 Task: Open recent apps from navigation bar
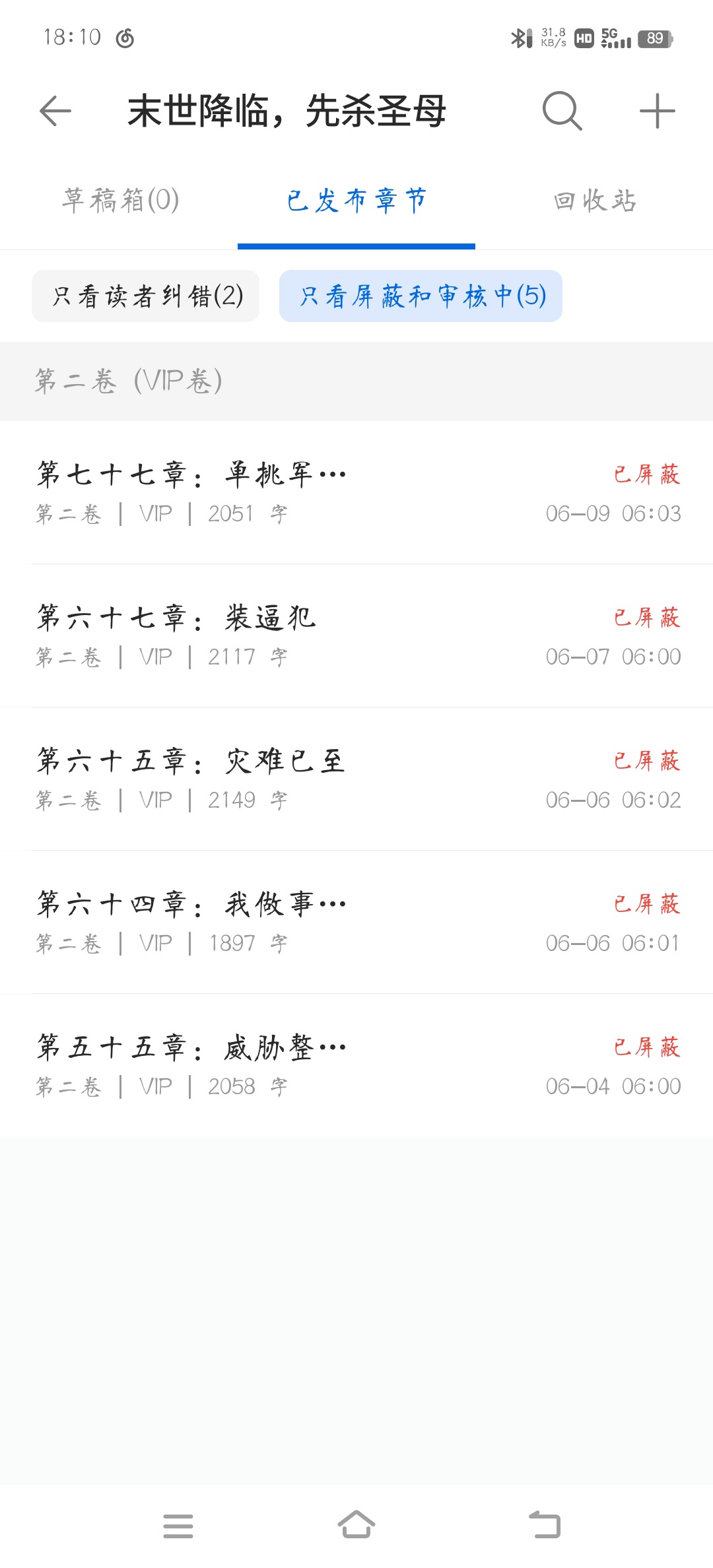coord(178,1524)
